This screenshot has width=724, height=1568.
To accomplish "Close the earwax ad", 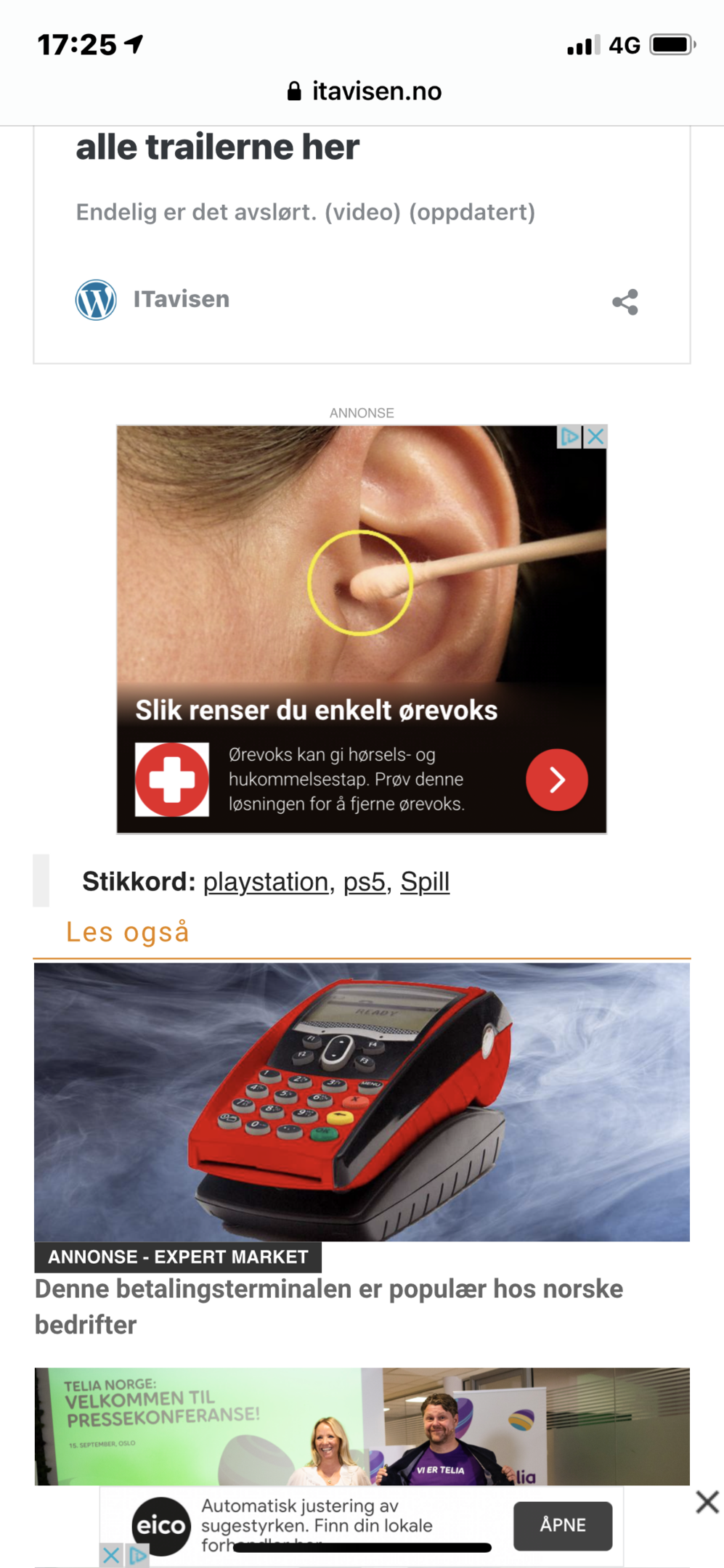I will 595,436.
